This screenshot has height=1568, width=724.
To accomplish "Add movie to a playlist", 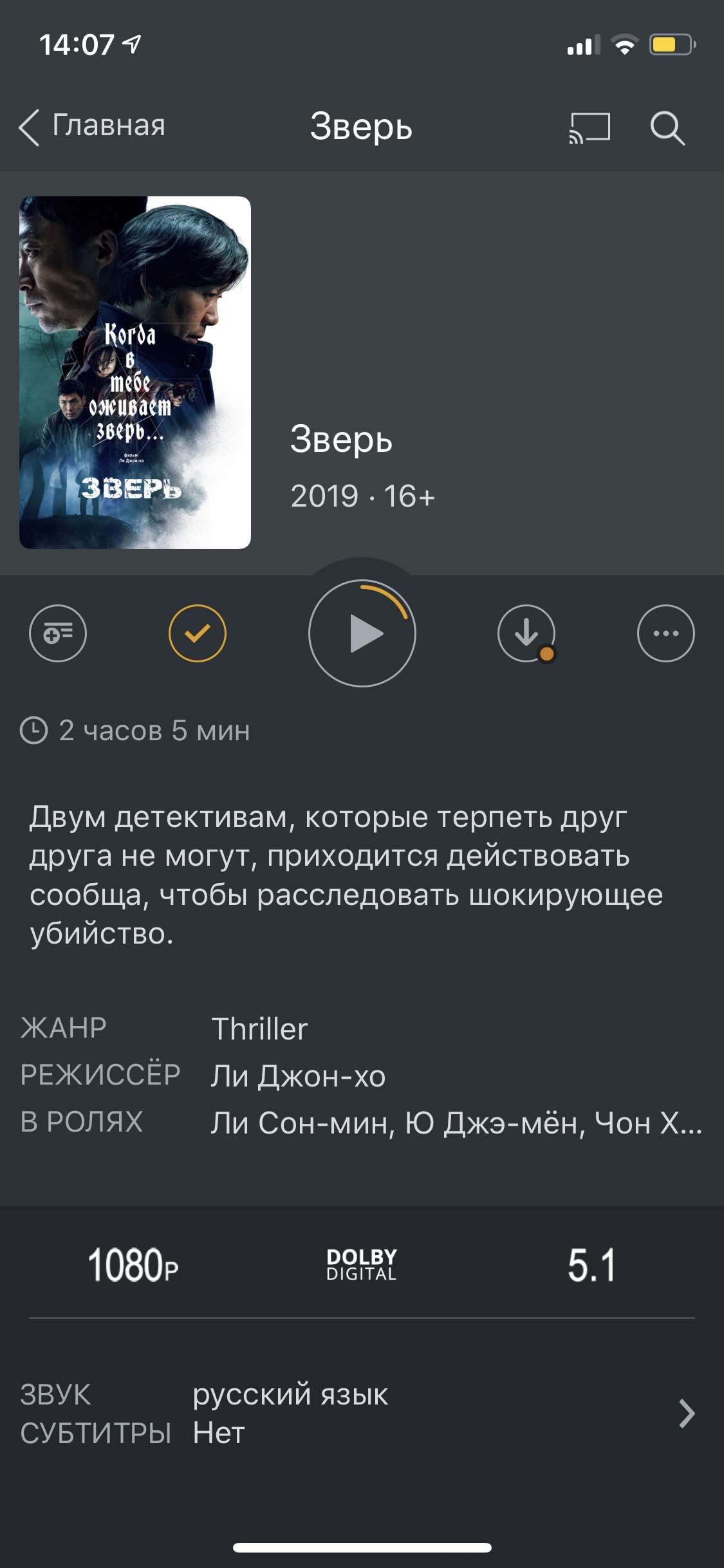I will coord(58,634).
